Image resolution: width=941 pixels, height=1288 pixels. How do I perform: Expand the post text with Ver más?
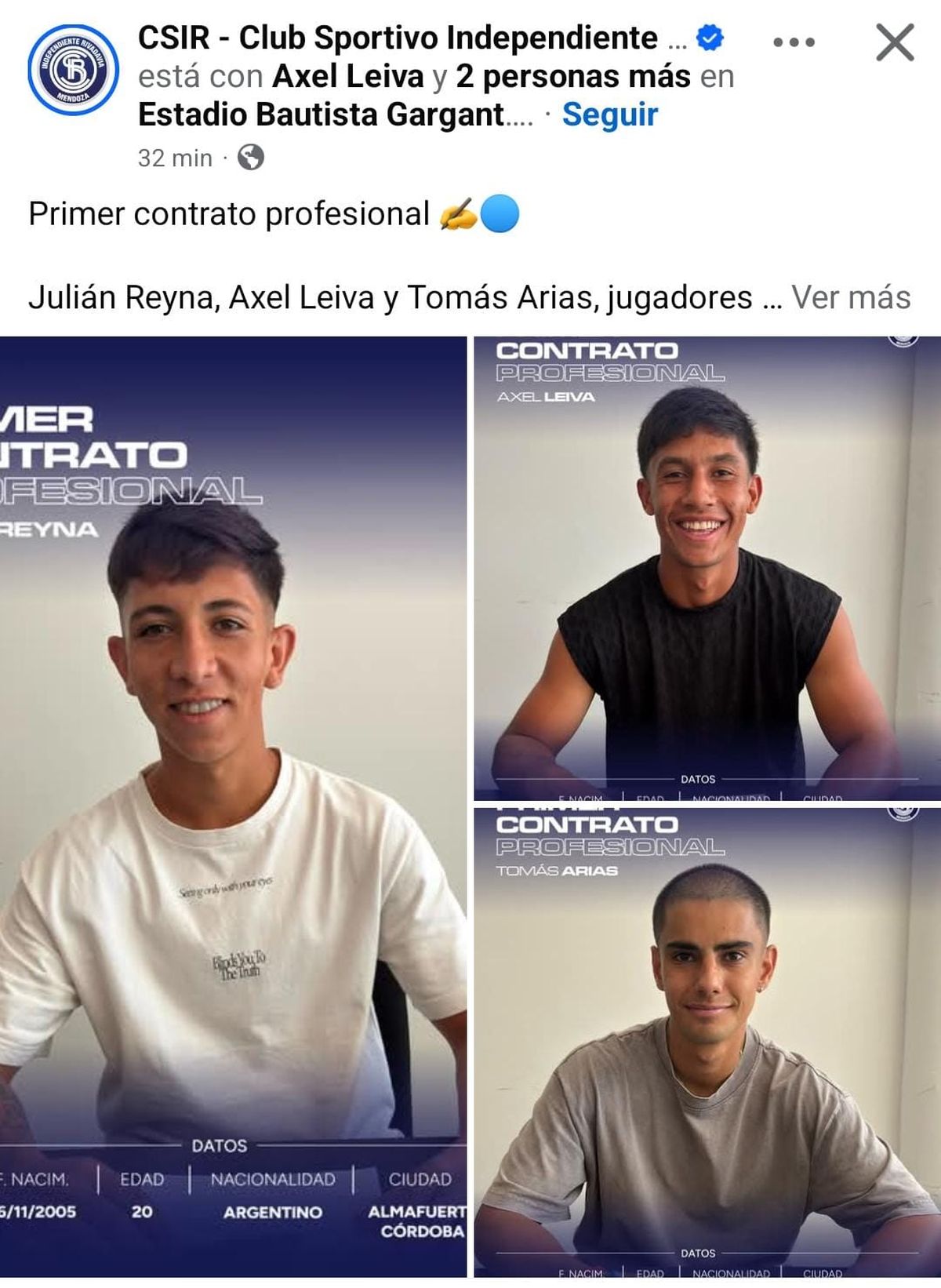(x=851, y=297)
